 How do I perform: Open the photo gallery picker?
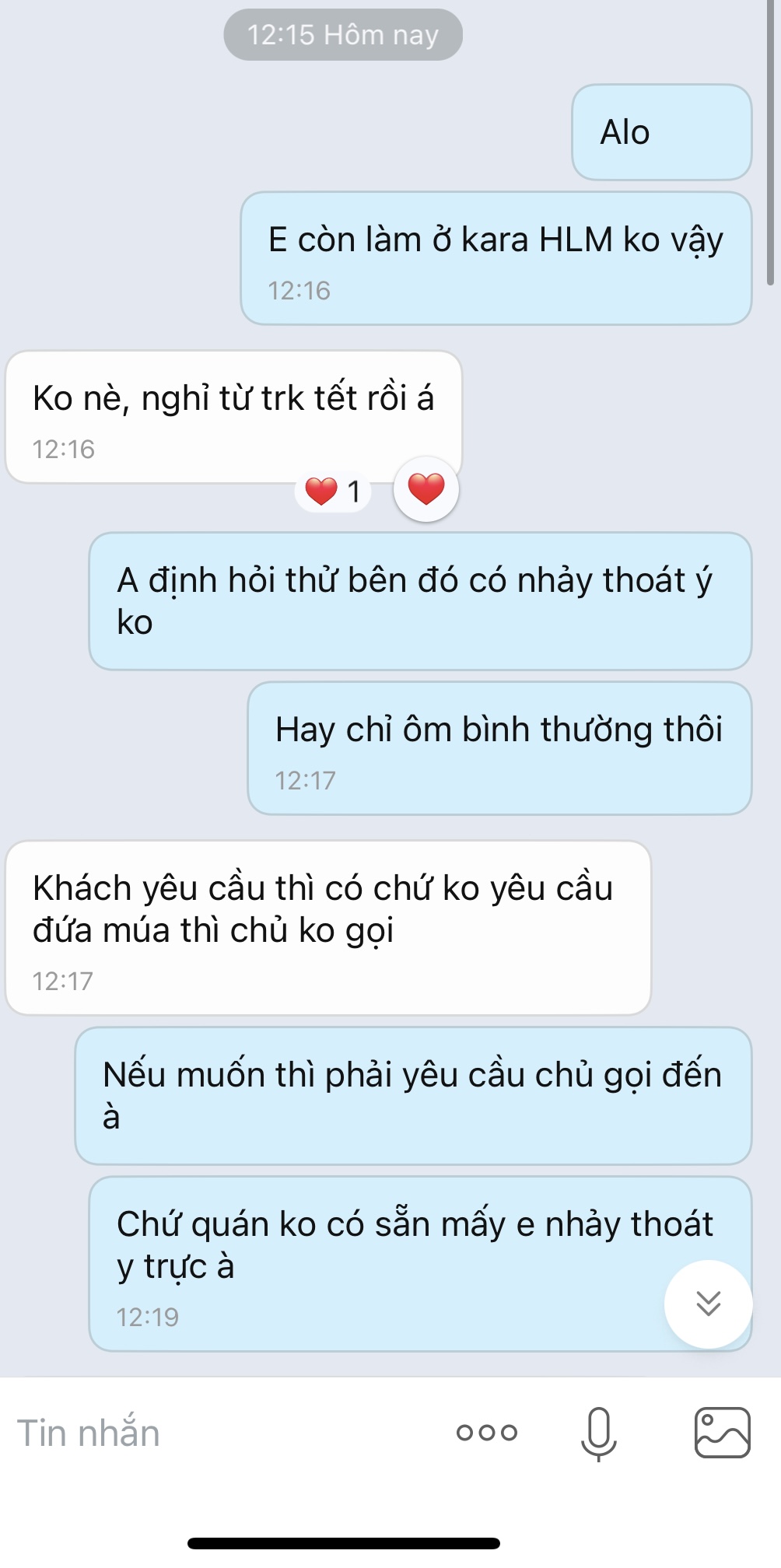[x=722, y=1433]
